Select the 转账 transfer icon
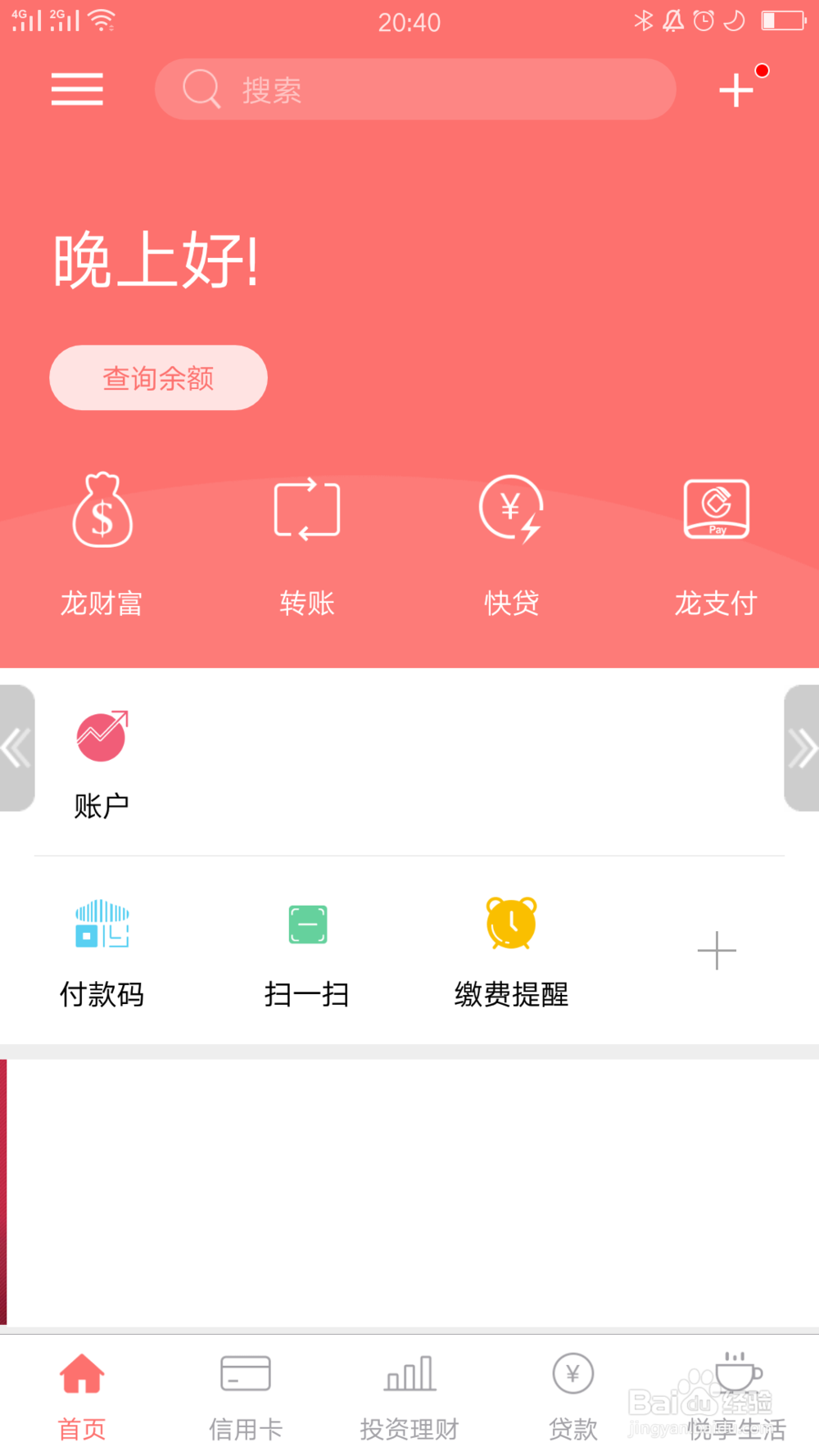The height and width of the screenshot is (1456, 819). coord(306,540)
